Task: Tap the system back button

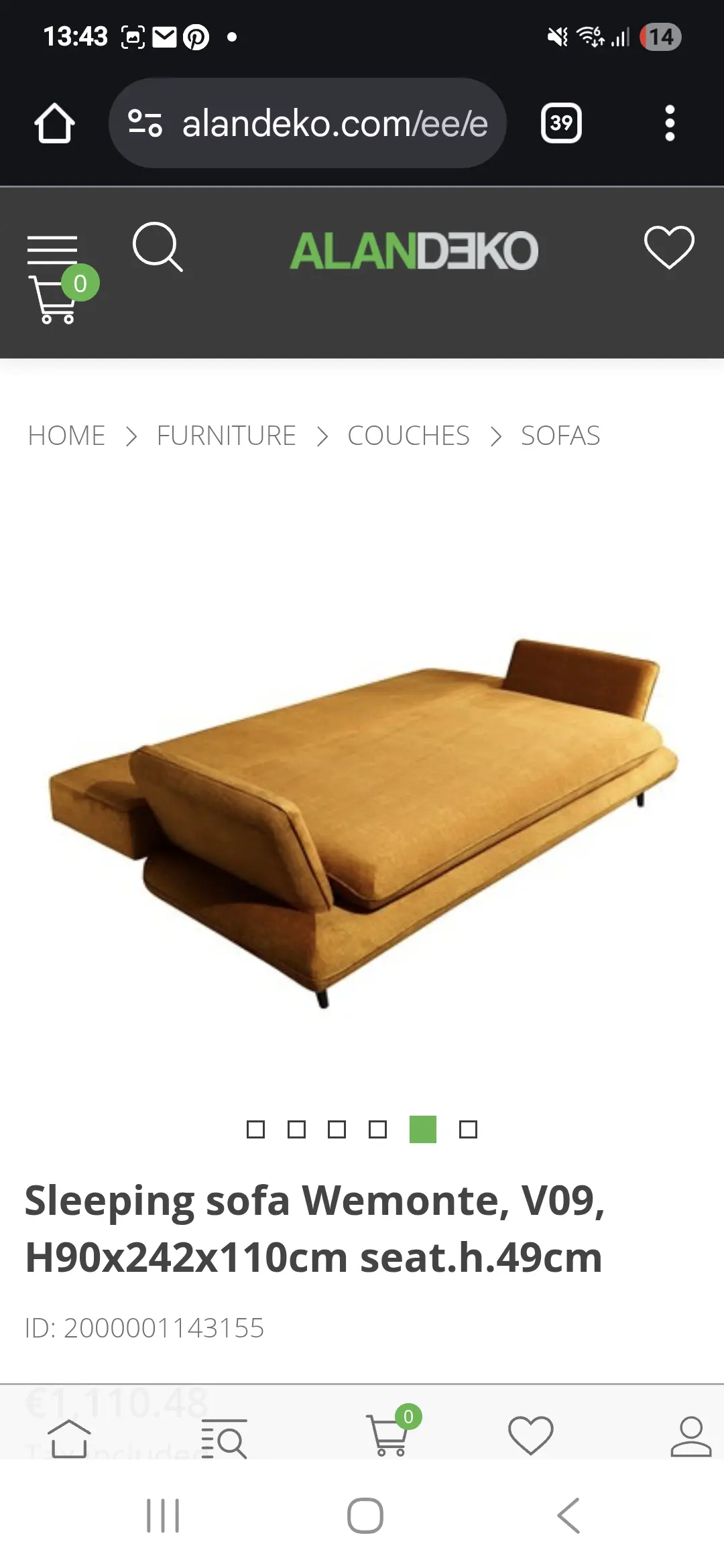Action: point(568,1516)
